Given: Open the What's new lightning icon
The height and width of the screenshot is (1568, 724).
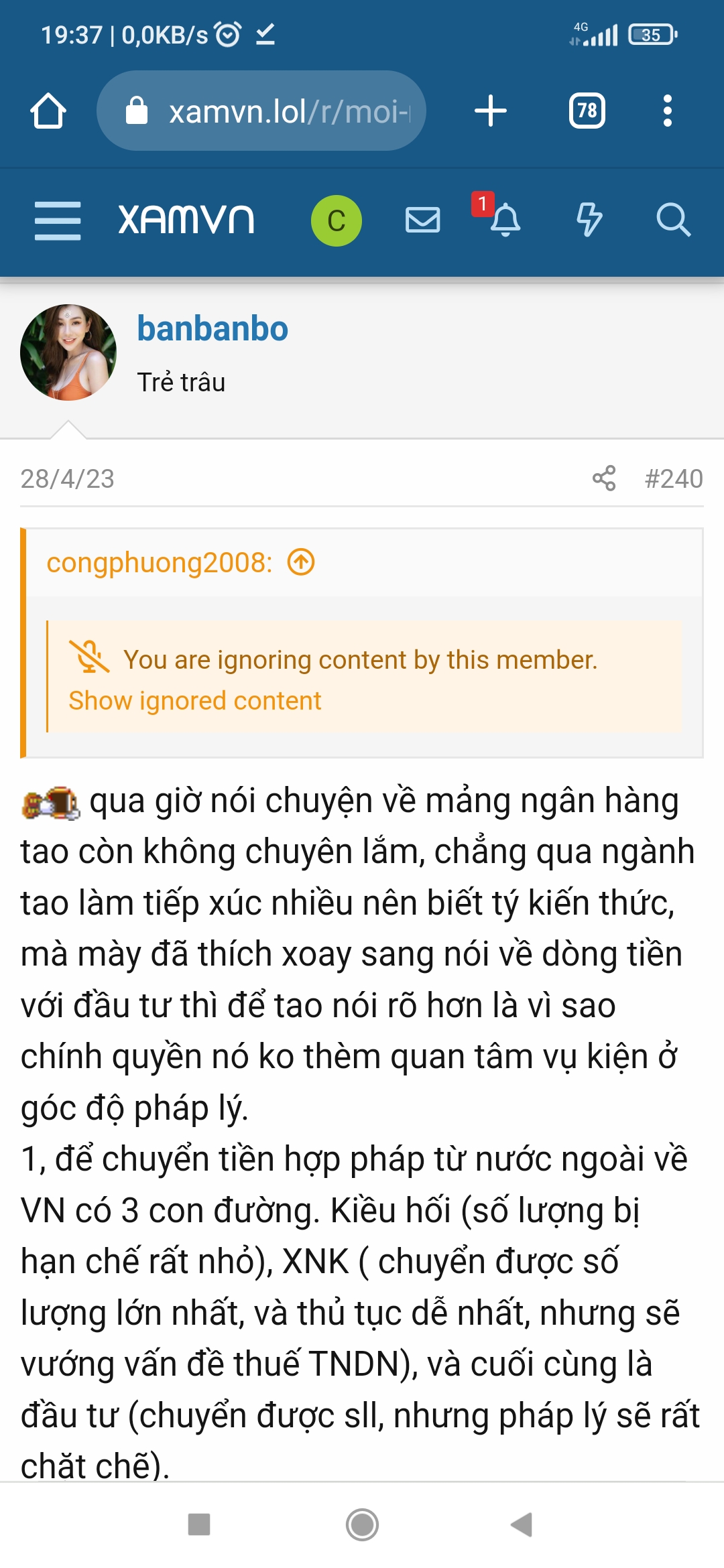Looking at the screenshot, I should pyautogui.click(x=589, y=220).
